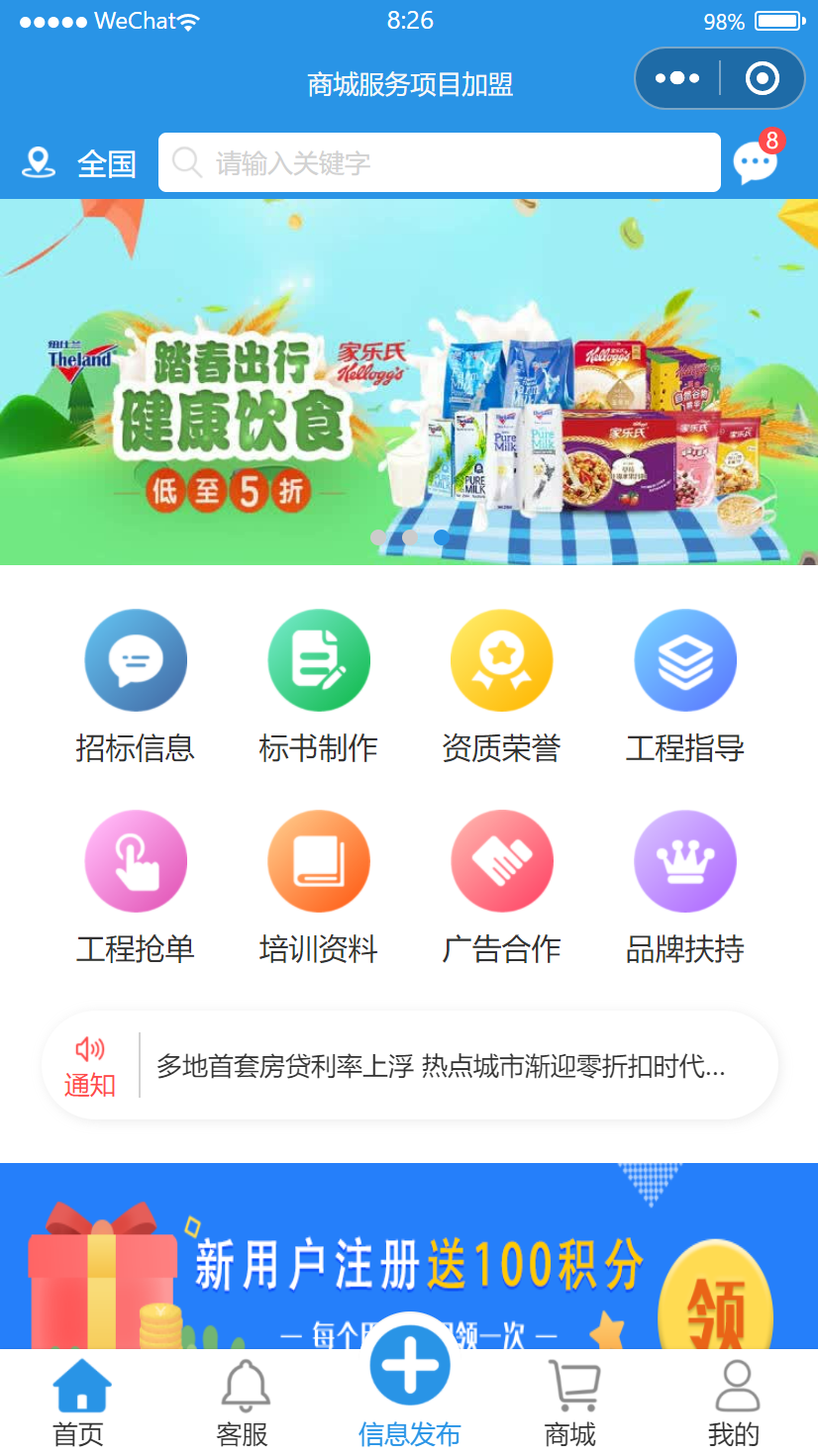Open the mini program more options menu

[x=677, y=78]
